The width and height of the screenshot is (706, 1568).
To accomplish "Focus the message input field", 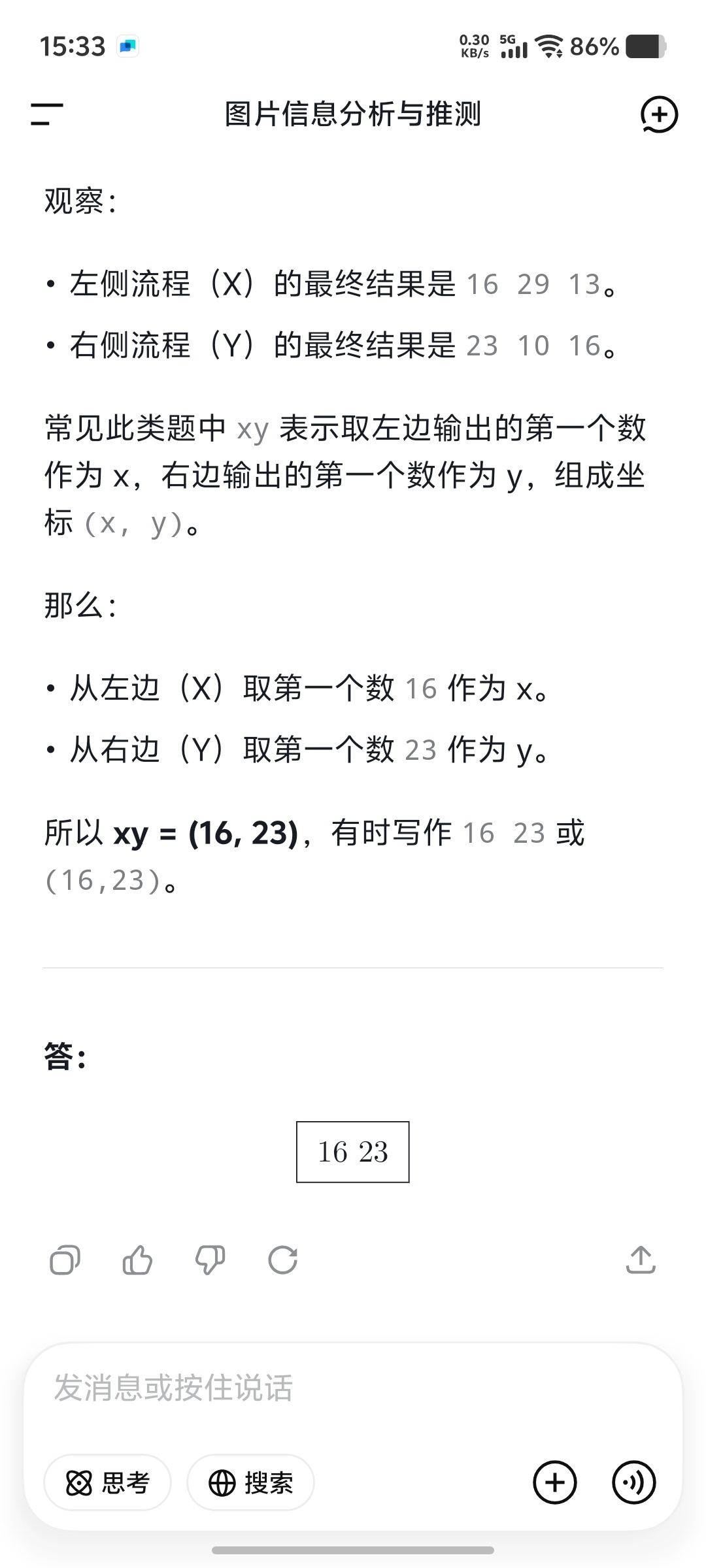I will 353,1388.
